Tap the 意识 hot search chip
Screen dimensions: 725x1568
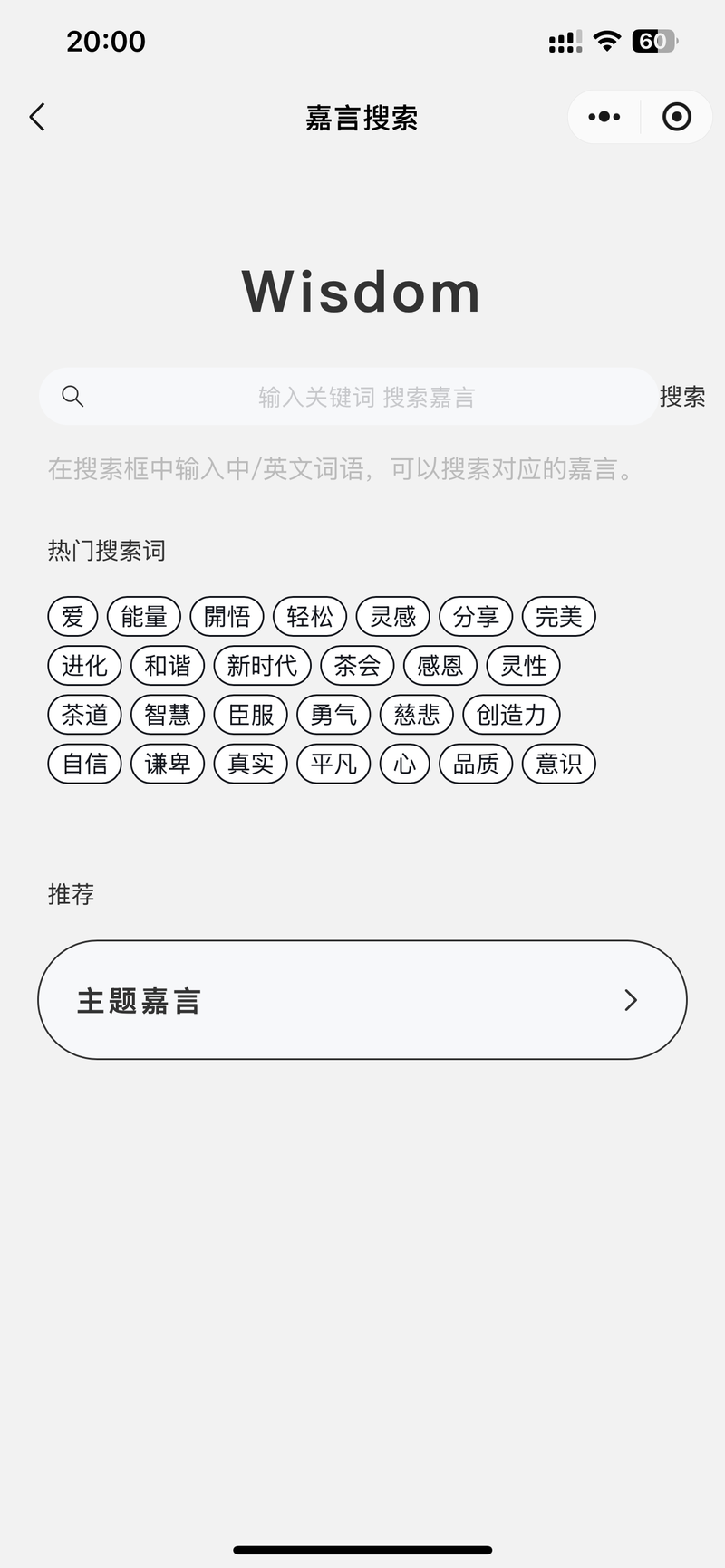559,764
